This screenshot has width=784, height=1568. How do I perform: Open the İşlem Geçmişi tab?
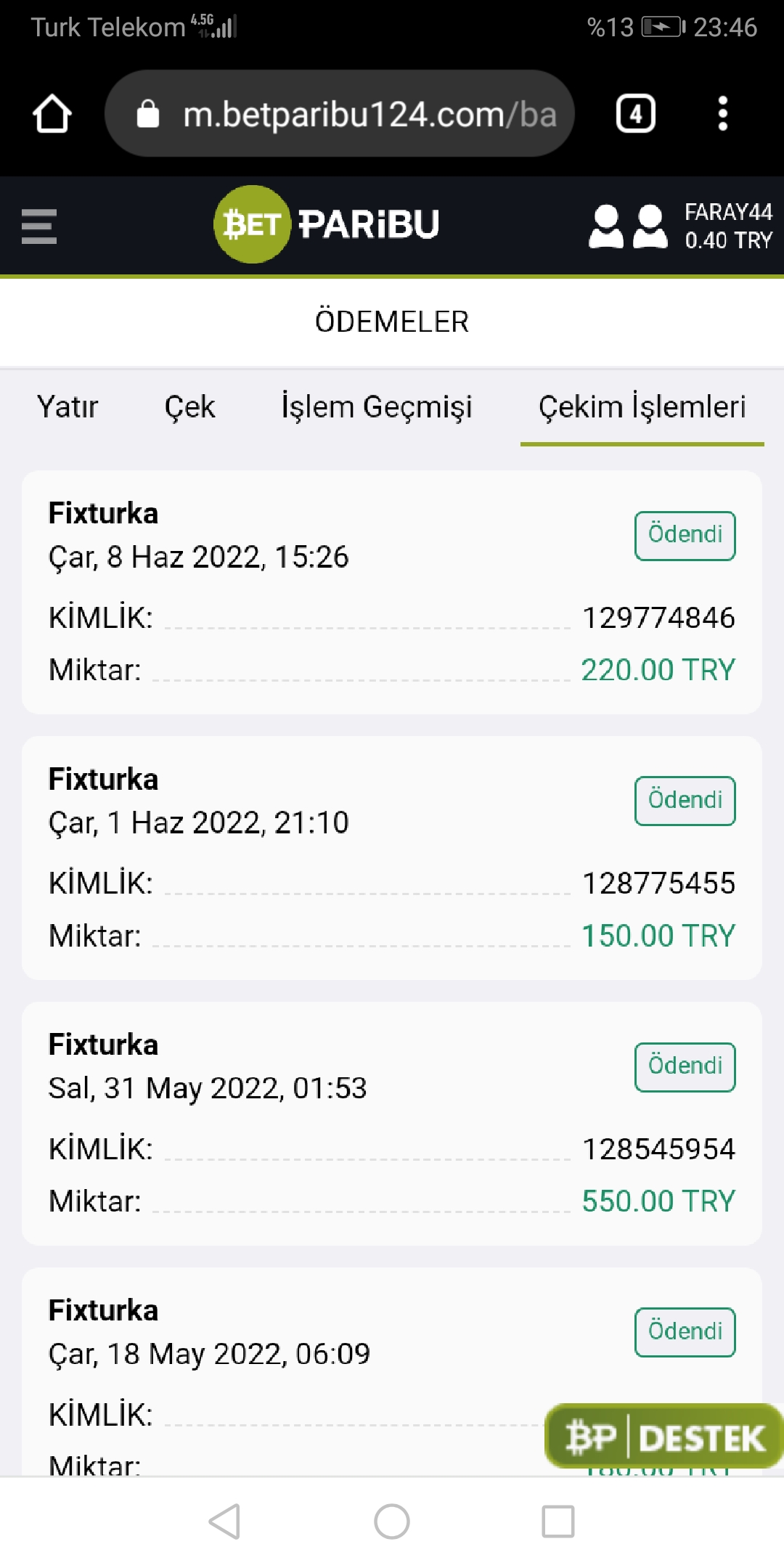click(377, 407)
